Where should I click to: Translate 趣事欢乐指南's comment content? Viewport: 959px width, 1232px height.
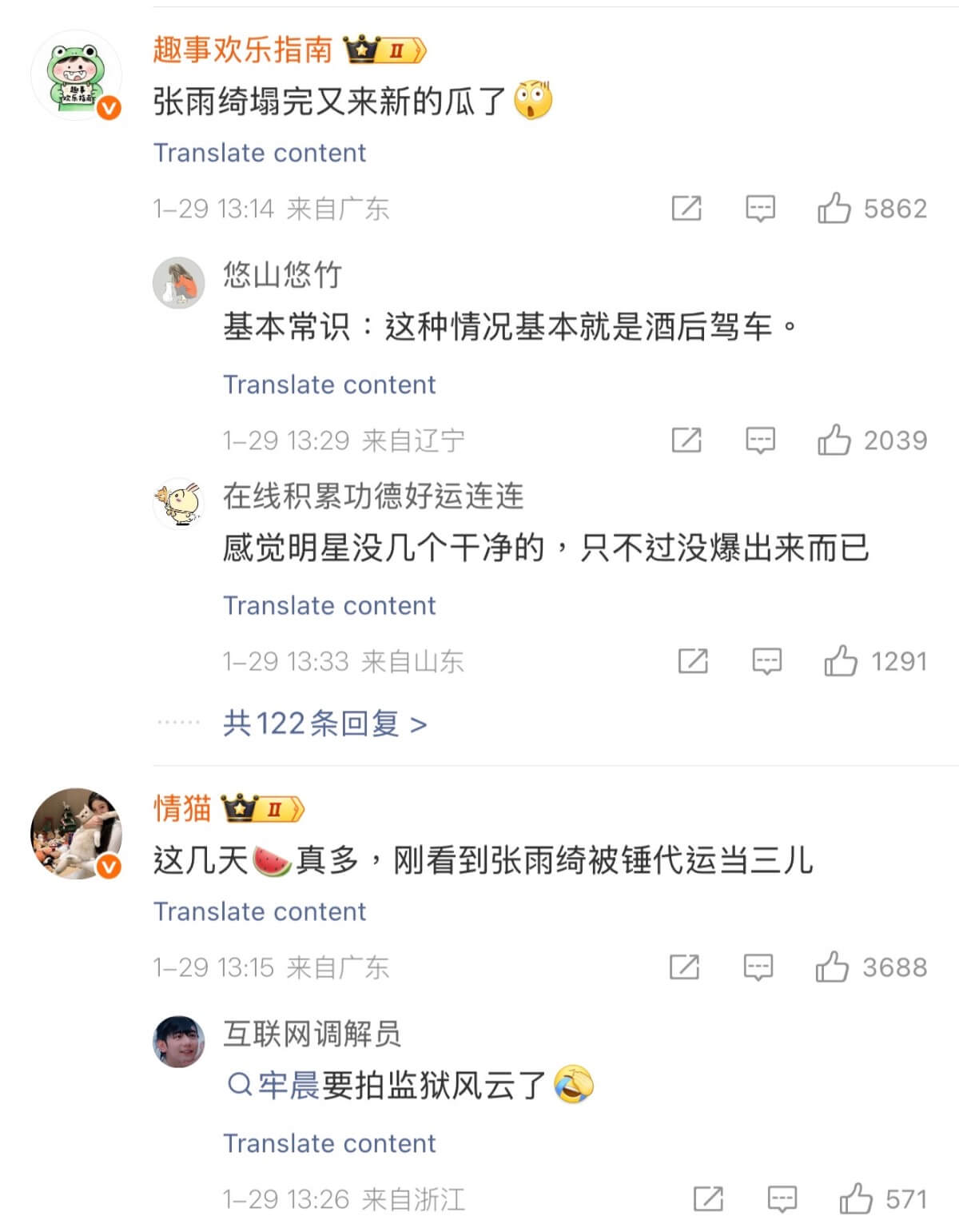coord(259,153)
